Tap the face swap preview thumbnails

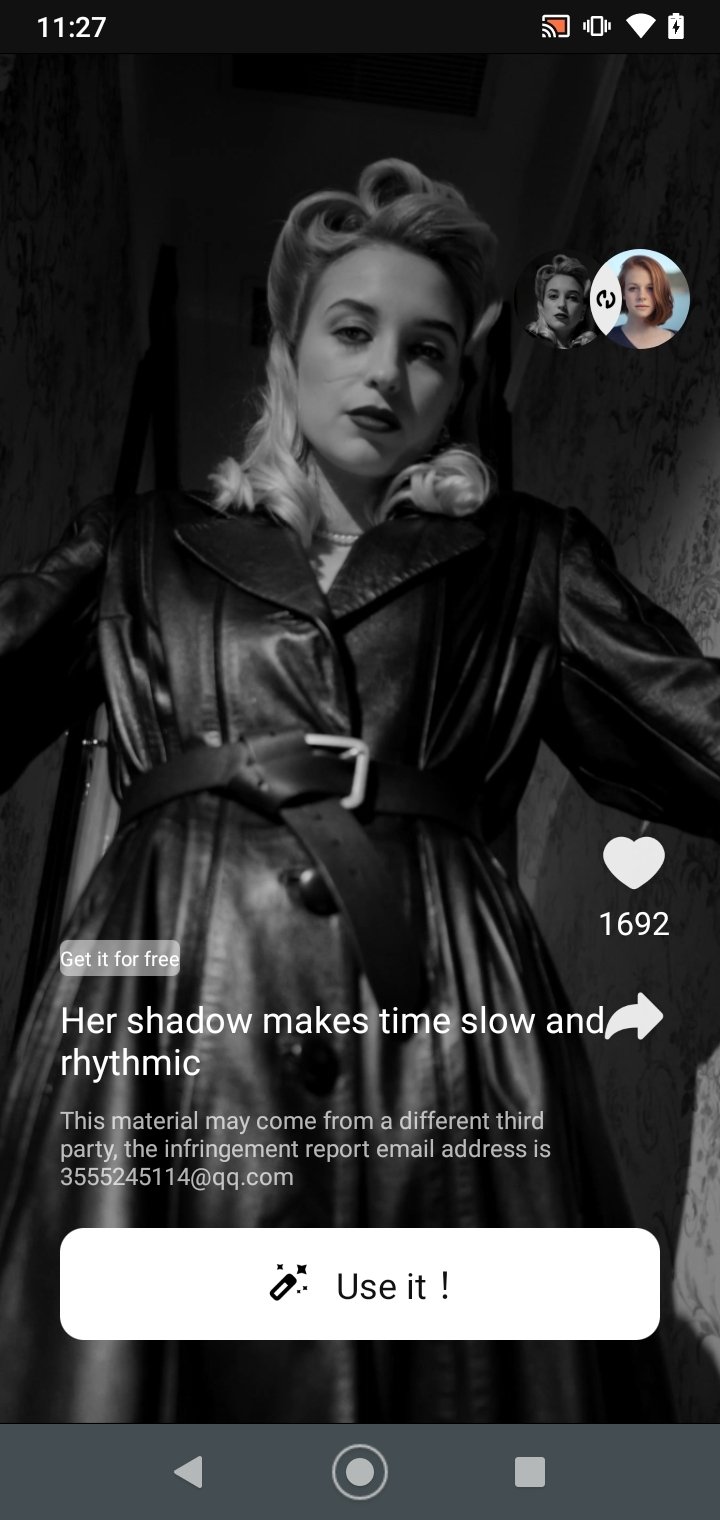(x=602, y=299)
